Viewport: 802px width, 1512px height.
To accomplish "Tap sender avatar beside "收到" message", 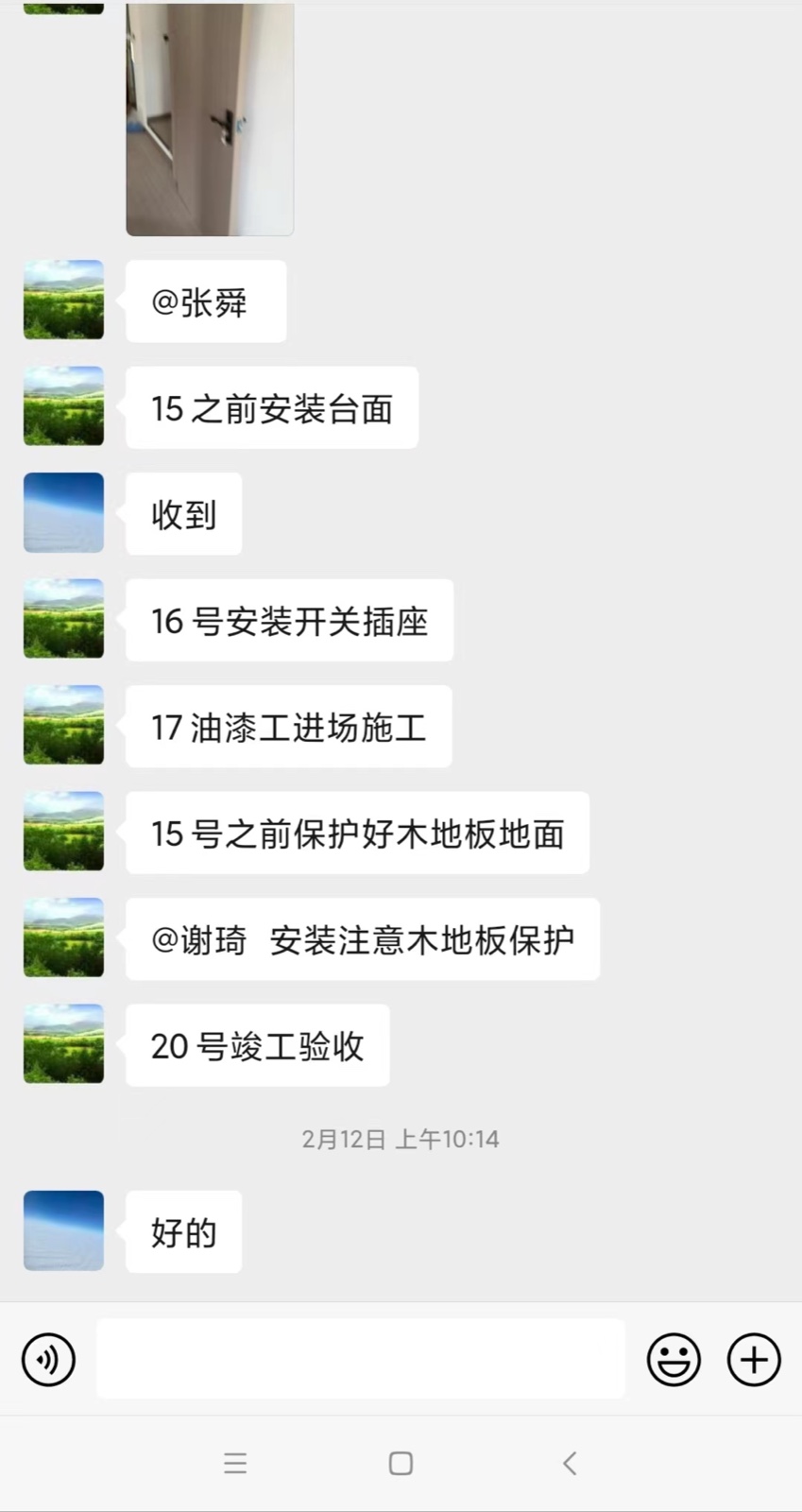I will pos(63,513).
